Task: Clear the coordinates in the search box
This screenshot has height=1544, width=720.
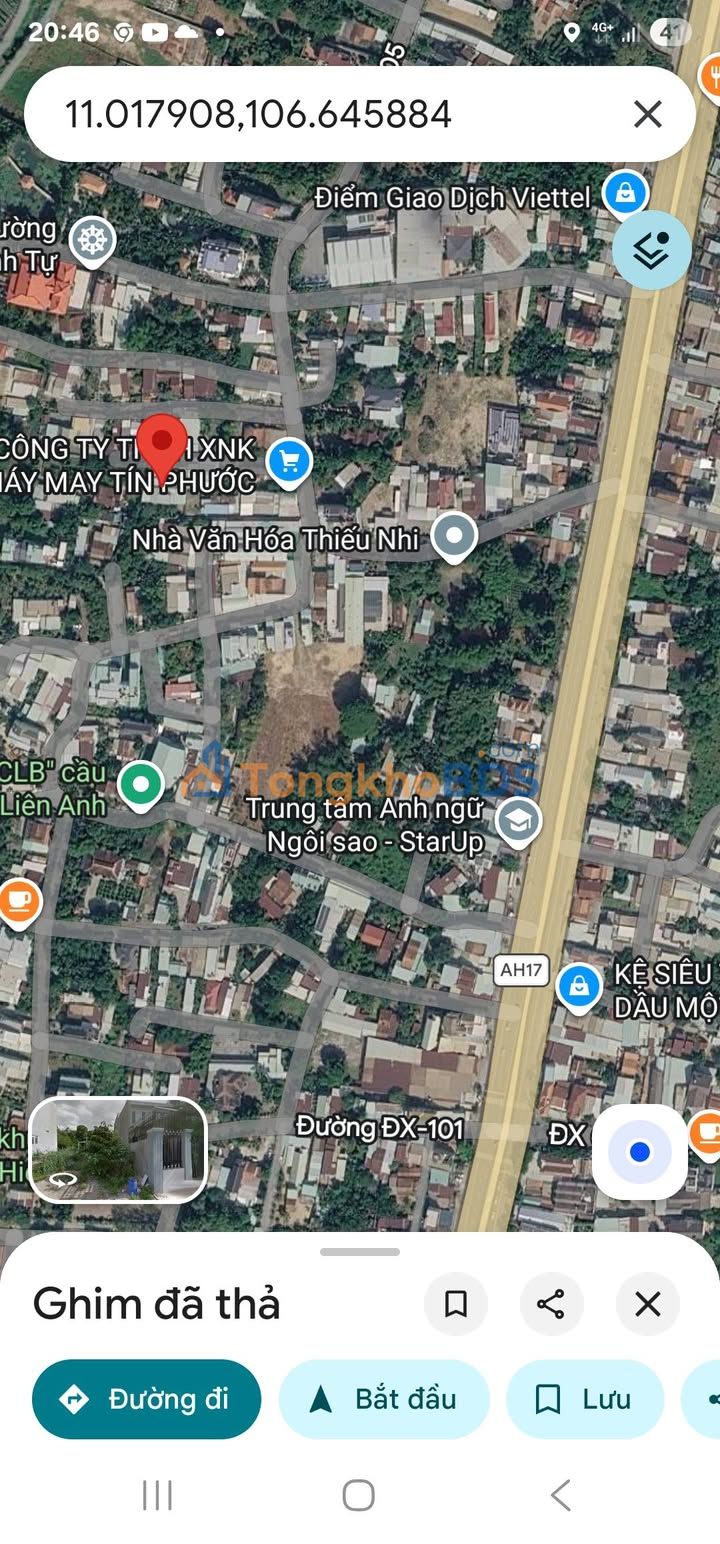Action: [648, 114]
